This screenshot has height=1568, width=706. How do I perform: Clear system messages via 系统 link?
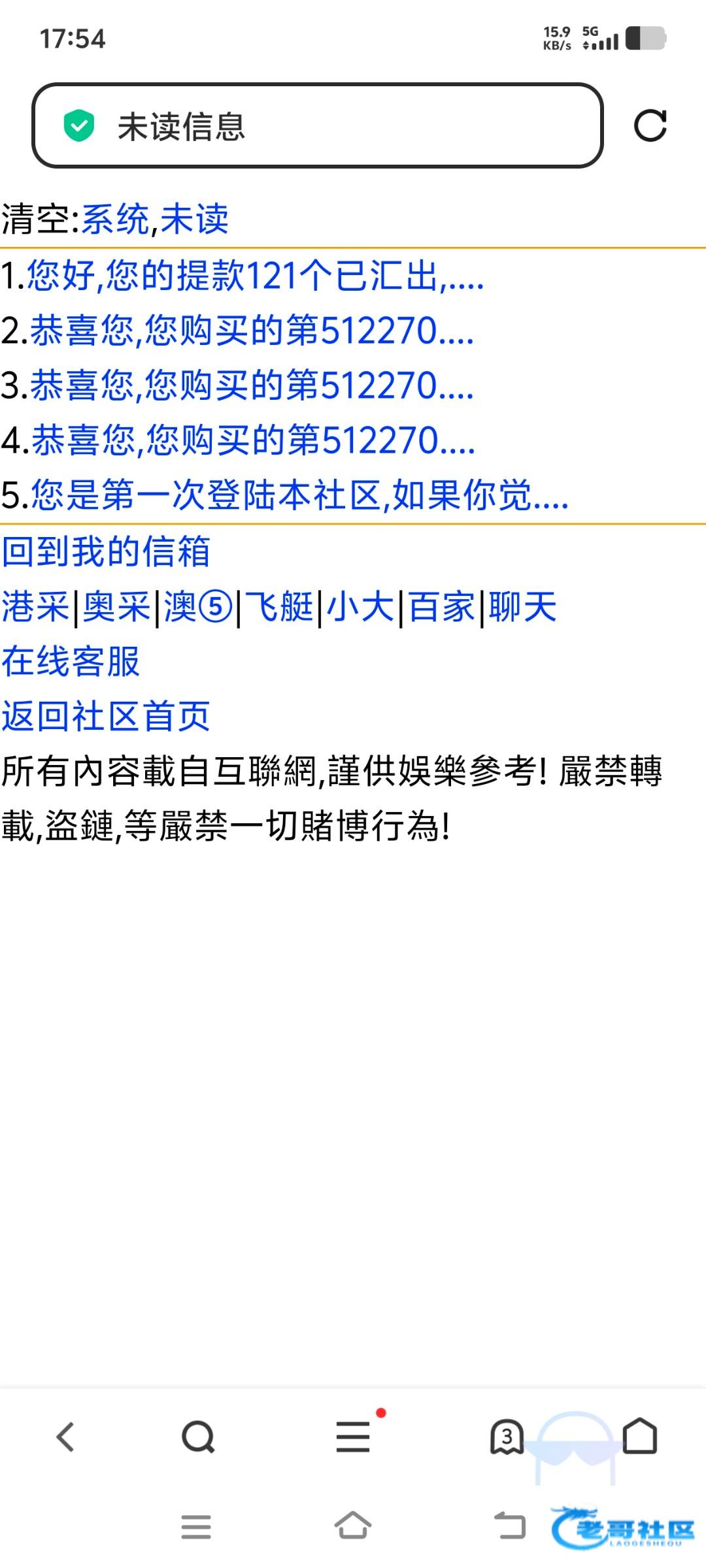coord(116,219)
